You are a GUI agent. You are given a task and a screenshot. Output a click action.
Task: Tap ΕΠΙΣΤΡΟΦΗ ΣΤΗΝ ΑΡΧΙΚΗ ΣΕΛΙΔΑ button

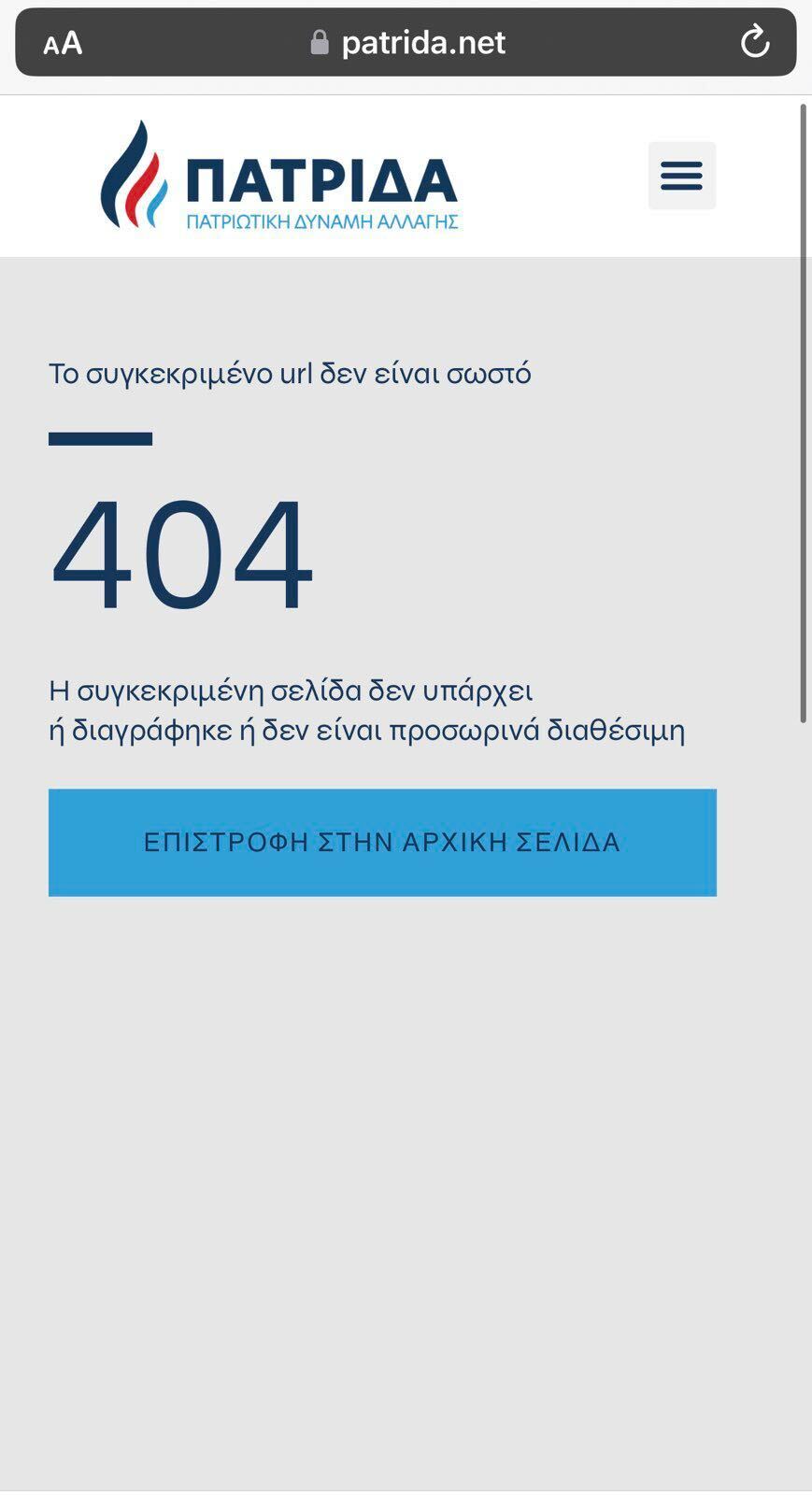tap(382, 842)
